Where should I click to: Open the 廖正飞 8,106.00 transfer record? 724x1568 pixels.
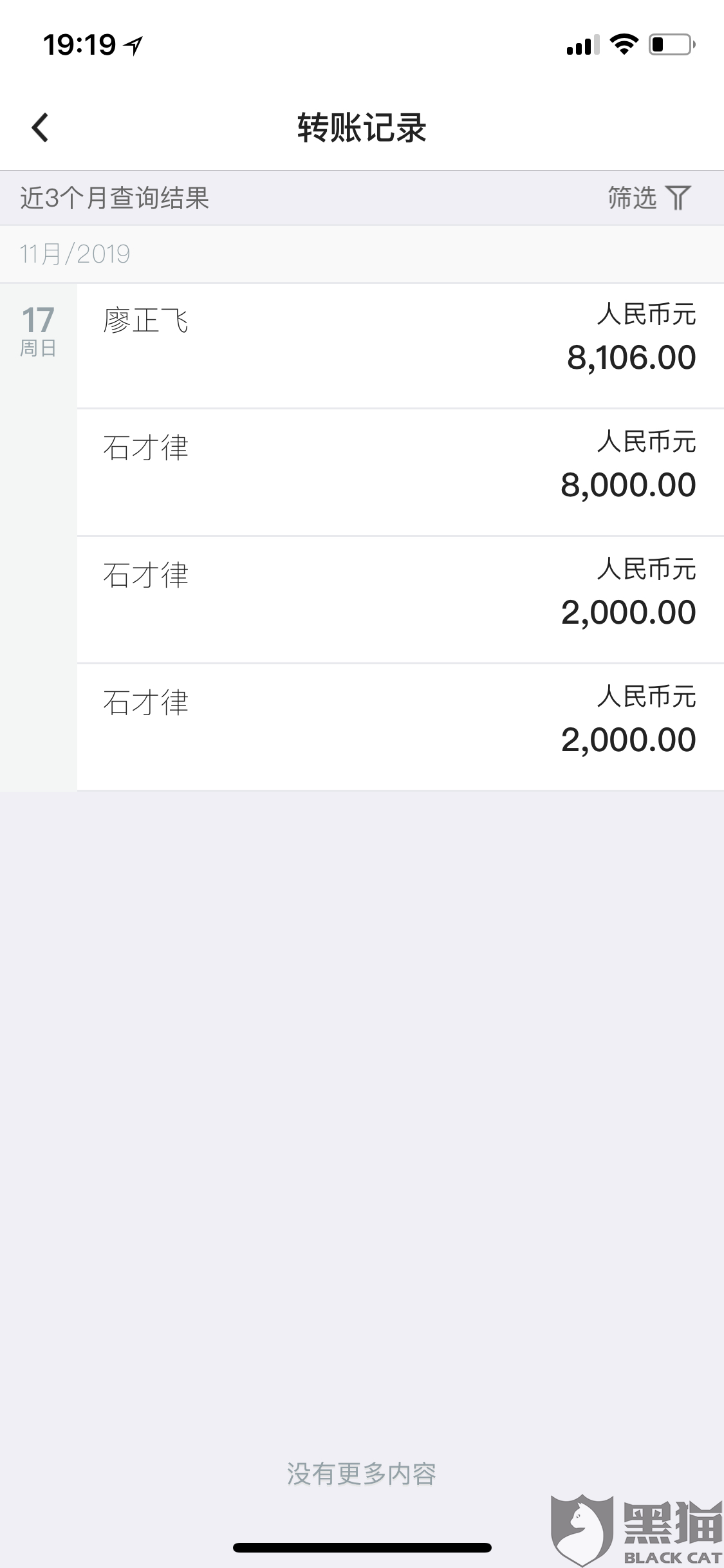pyautogui.click(x=399, y=346)
